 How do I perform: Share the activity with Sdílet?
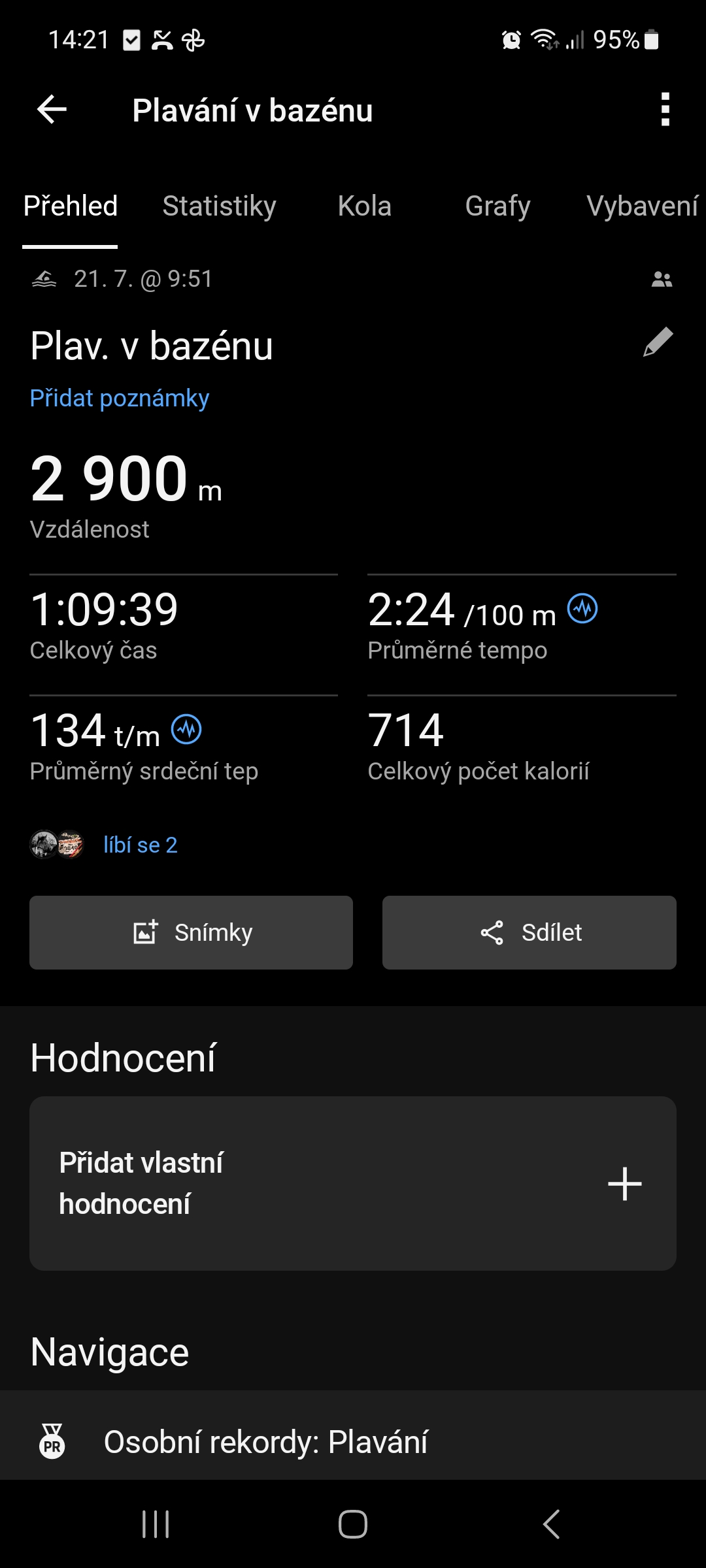pos(529,932)
